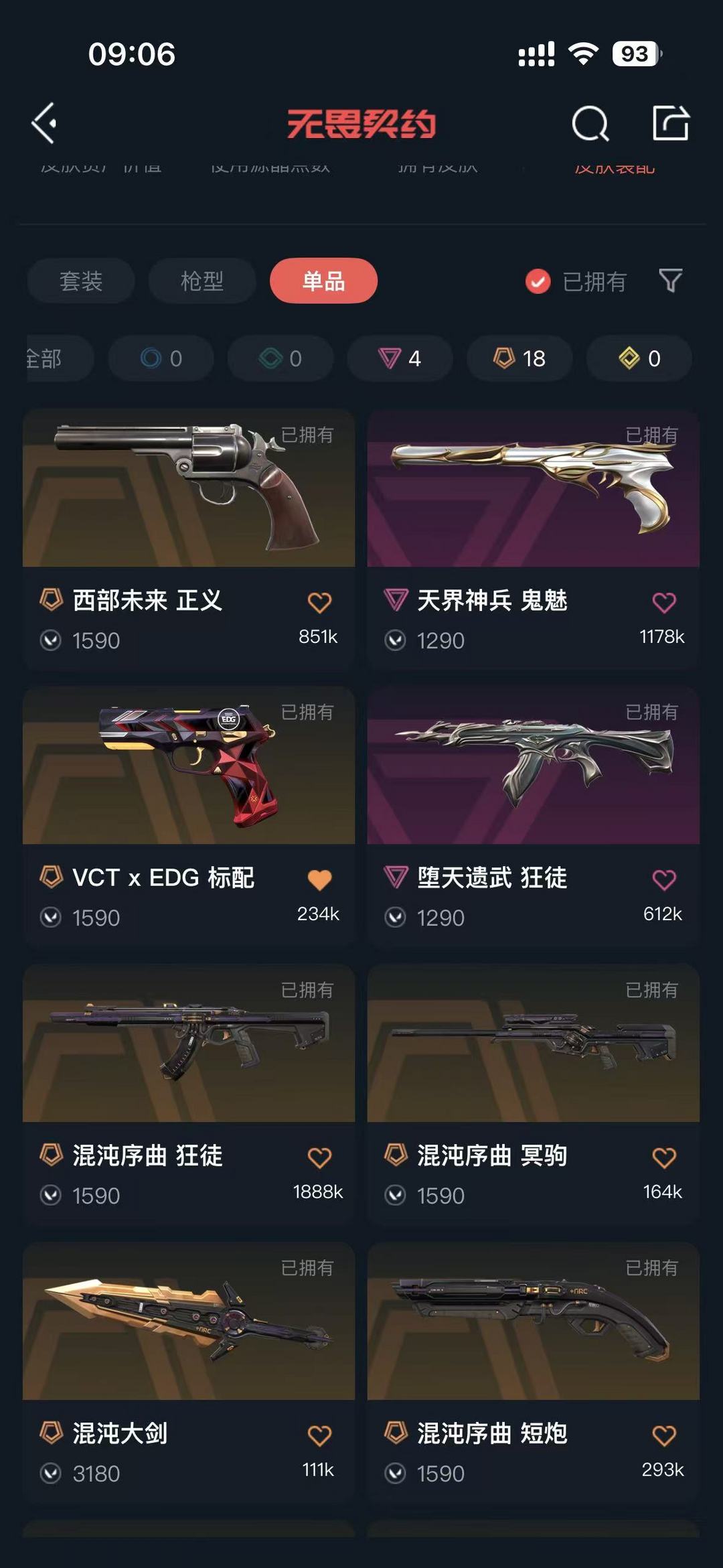Click the 单品 button
The image size is (723, 1568).
click(324, 281)
